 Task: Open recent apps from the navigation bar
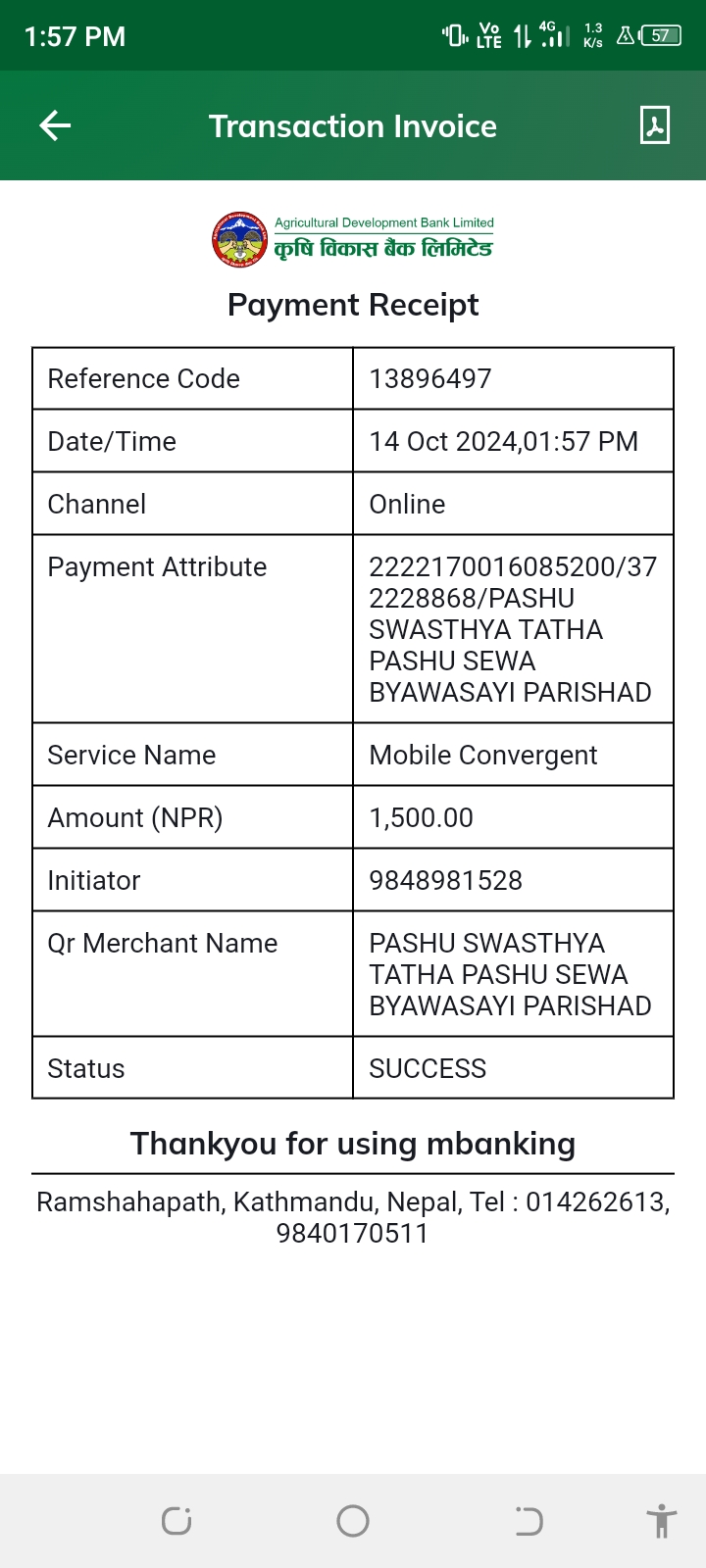[x=176, y=1521]
